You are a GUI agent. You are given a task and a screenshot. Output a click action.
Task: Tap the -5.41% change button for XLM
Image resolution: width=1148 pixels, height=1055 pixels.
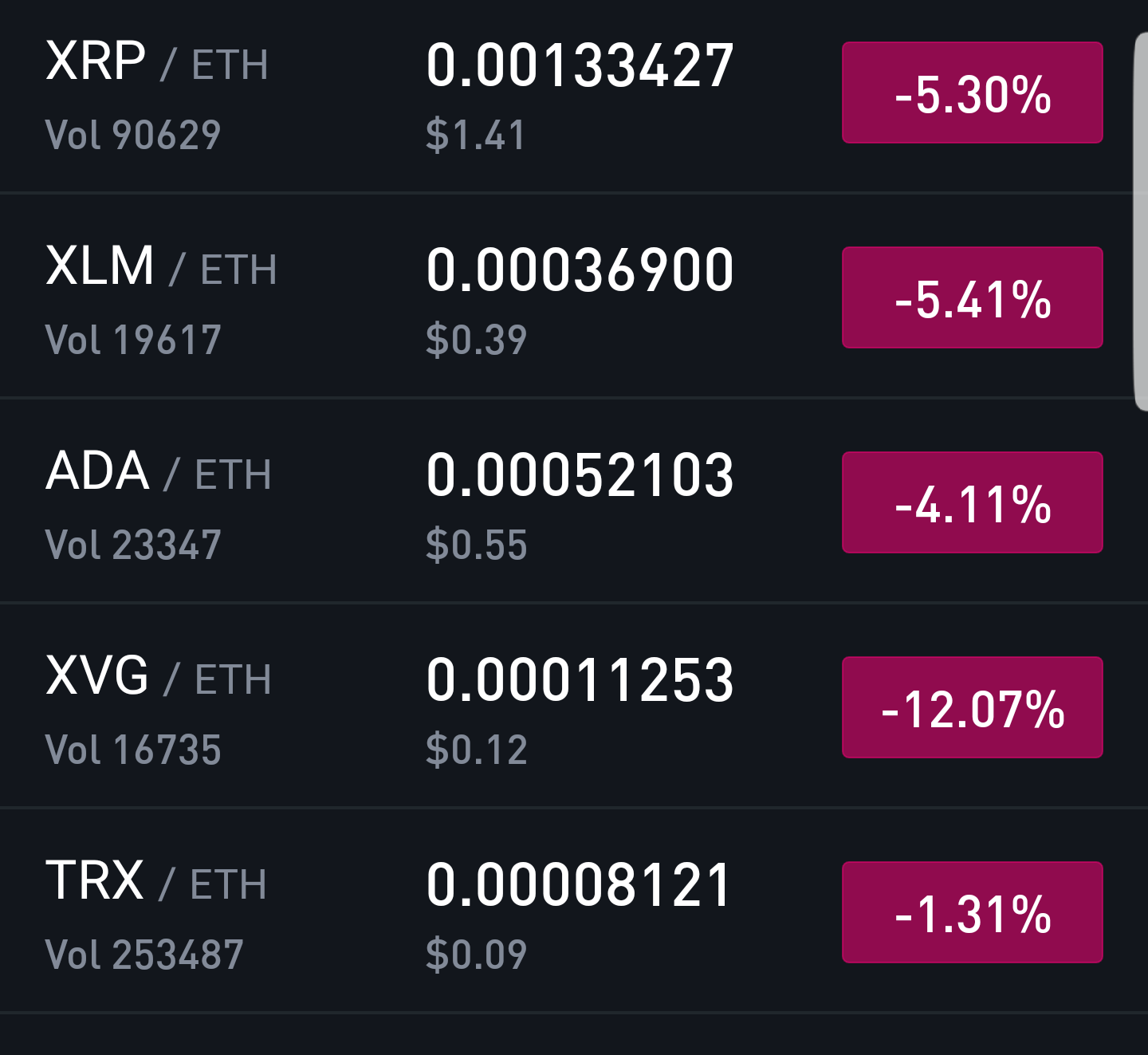click(972, 298)
